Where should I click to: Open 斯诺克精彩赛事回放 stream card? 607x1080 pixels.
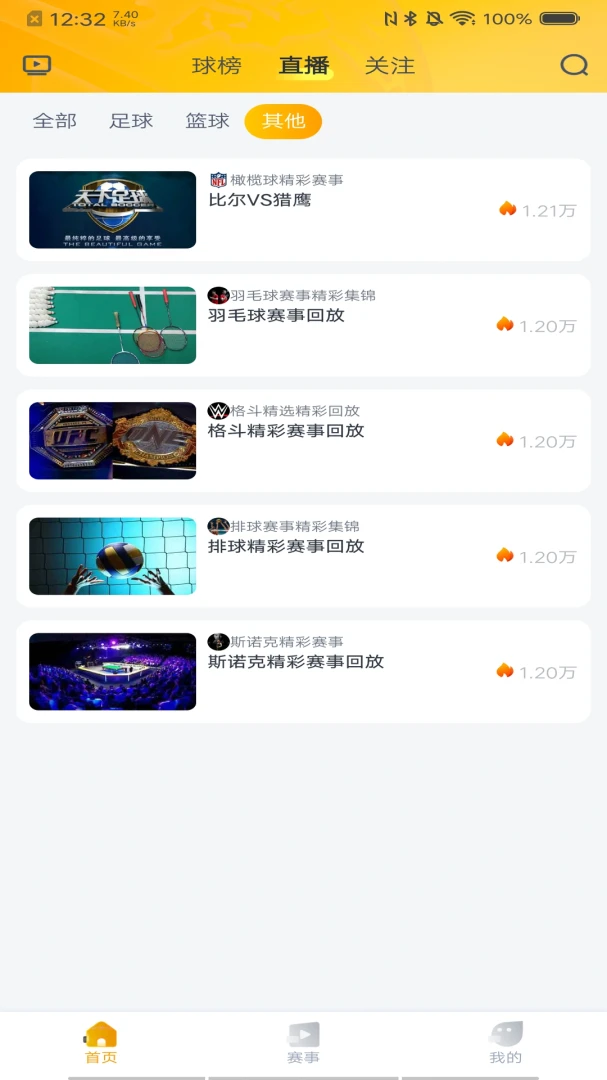[303, 672]
